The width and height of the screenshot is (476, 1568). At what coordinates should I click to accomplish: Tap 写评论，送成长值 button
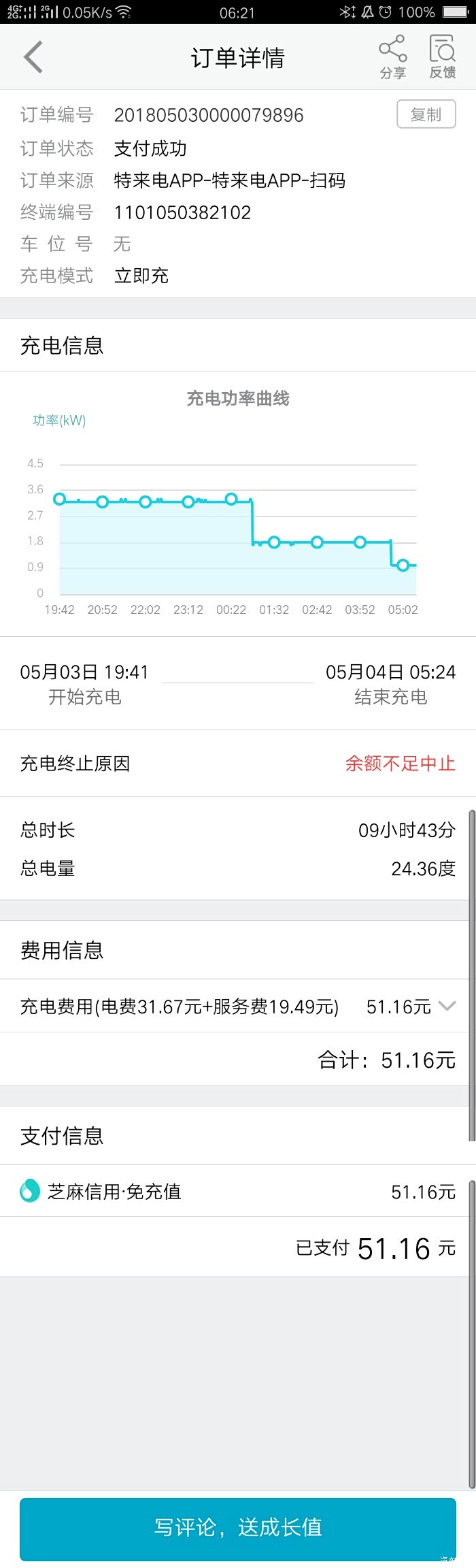pos(238,1527)
